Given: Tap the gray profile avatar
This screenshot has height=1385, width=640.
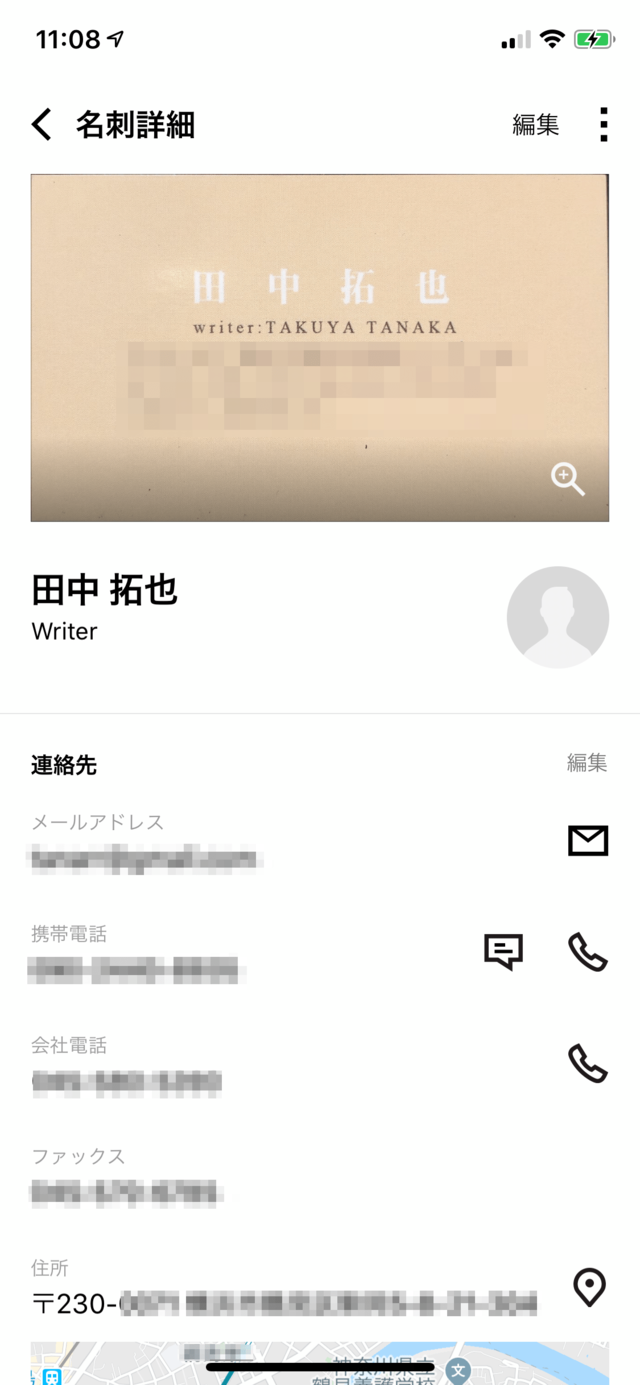Looking at the screenshot, I should coord(557,617).
